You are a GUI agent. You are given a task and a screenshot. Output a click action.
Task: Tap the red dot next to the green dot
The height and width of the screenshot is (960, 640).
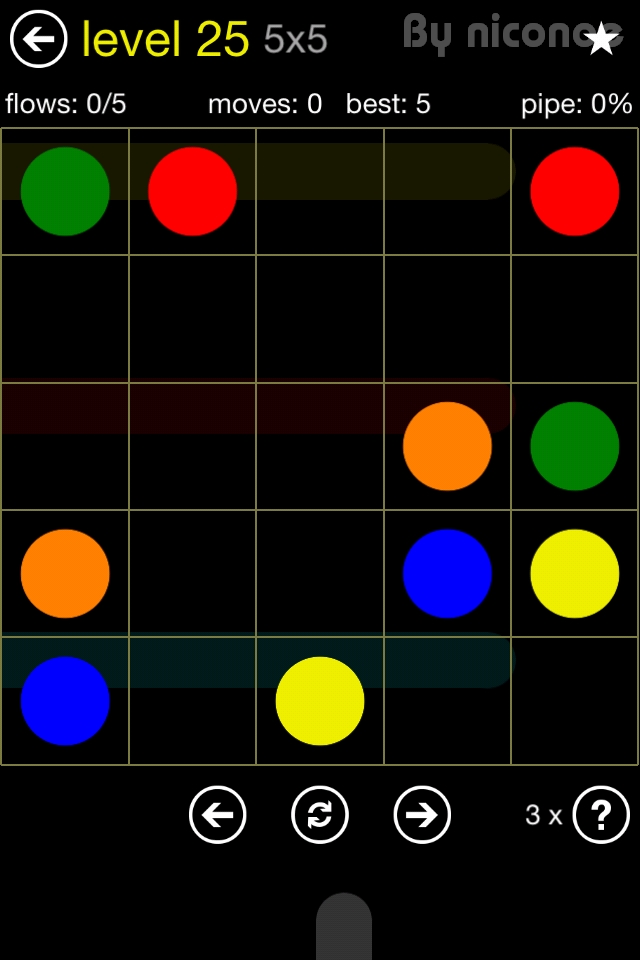click(x=192, y=191)
